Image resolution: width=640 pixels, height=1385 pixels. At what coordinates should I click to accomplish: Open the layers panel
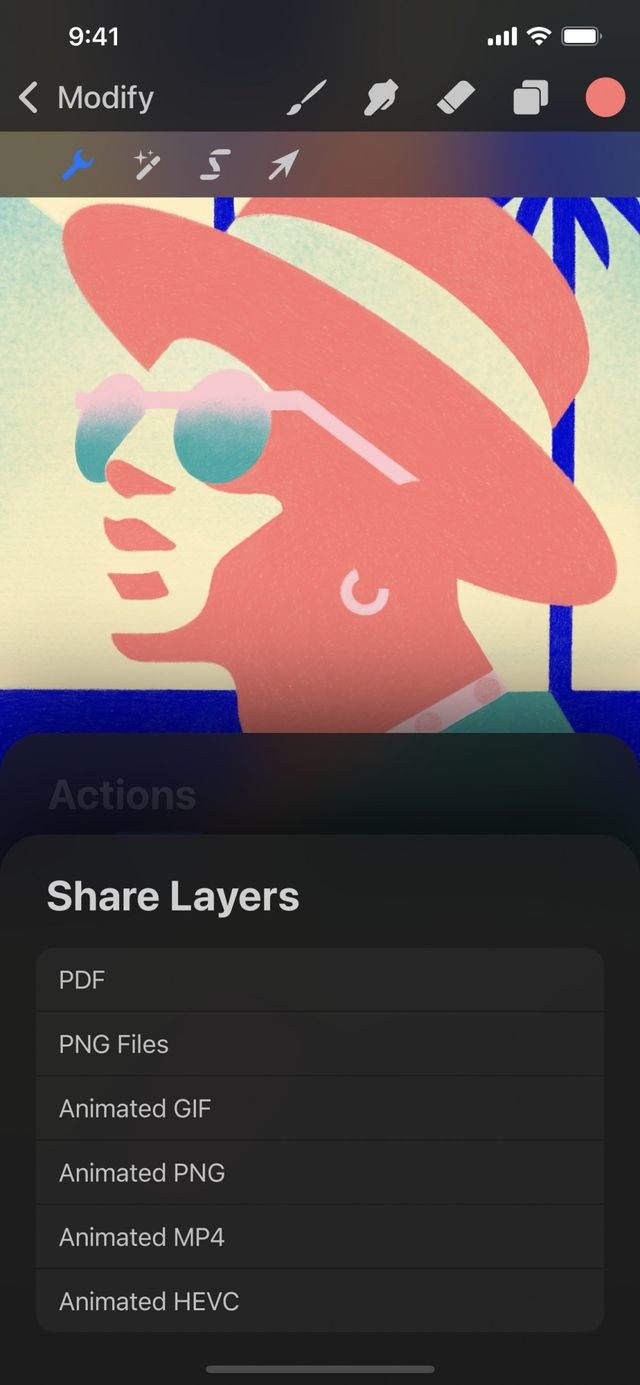531,98
